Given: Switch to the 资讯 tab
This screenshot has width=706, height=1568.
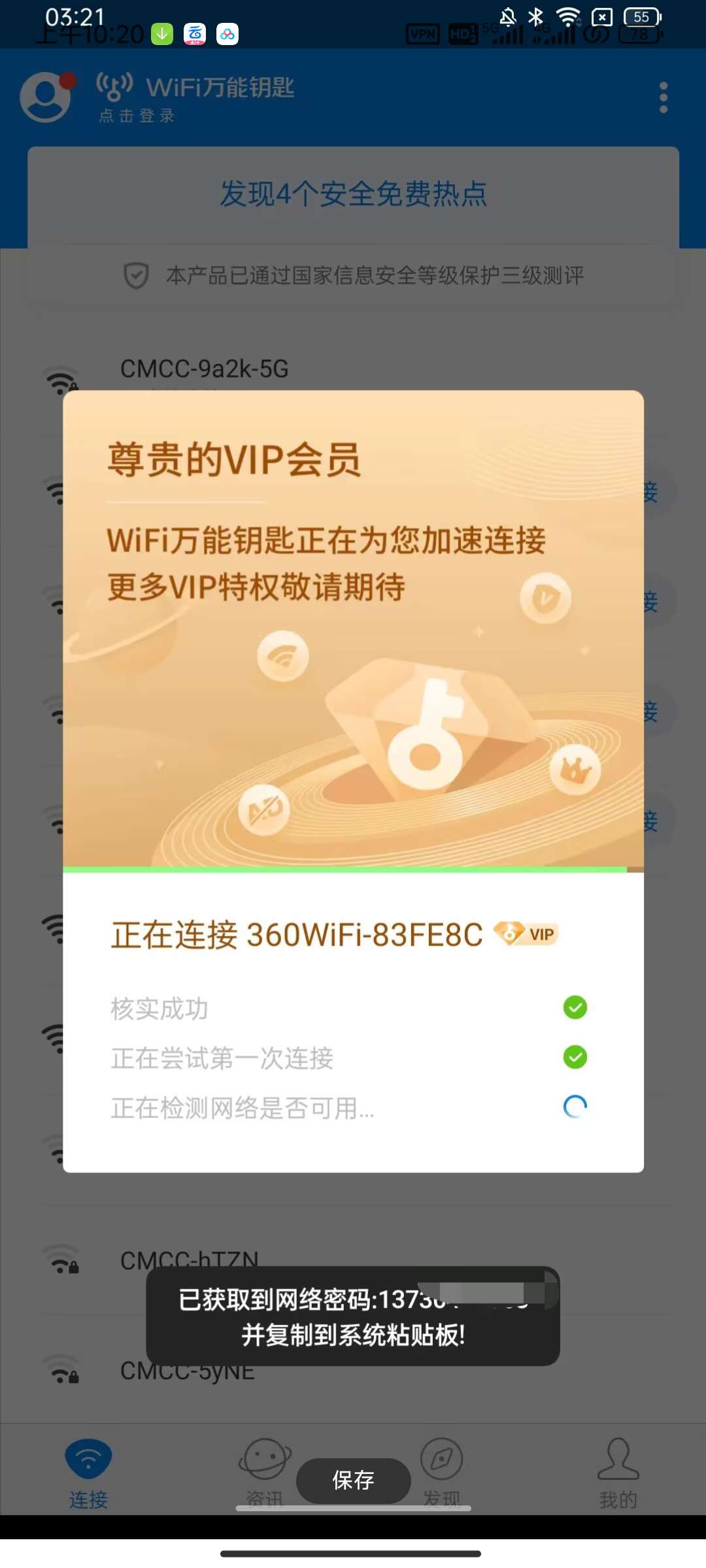Looking at the screenshot, I should coord(265,1470).
